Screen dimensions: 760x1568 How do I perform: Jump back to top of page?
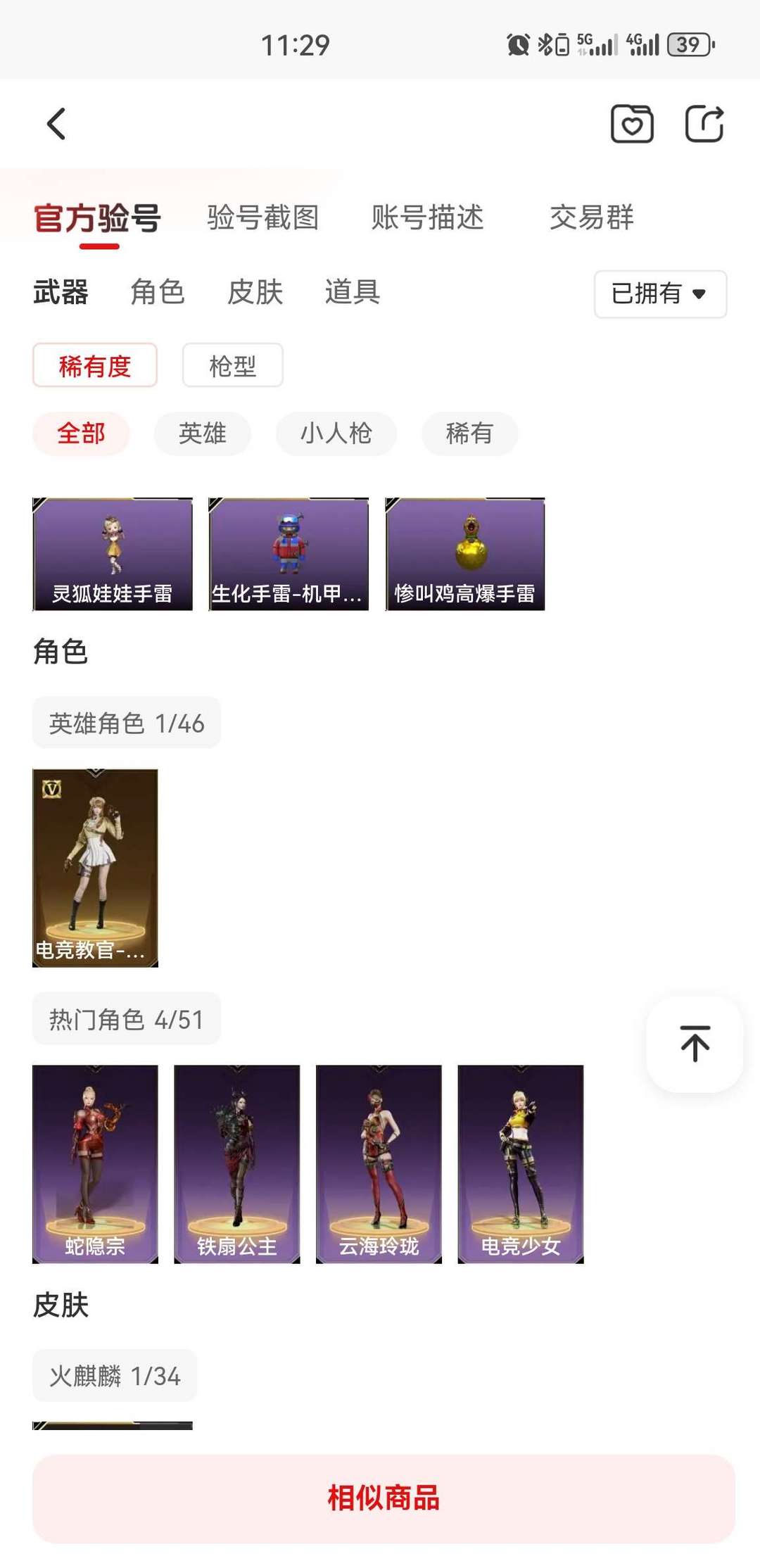[x=695, y=1044]
